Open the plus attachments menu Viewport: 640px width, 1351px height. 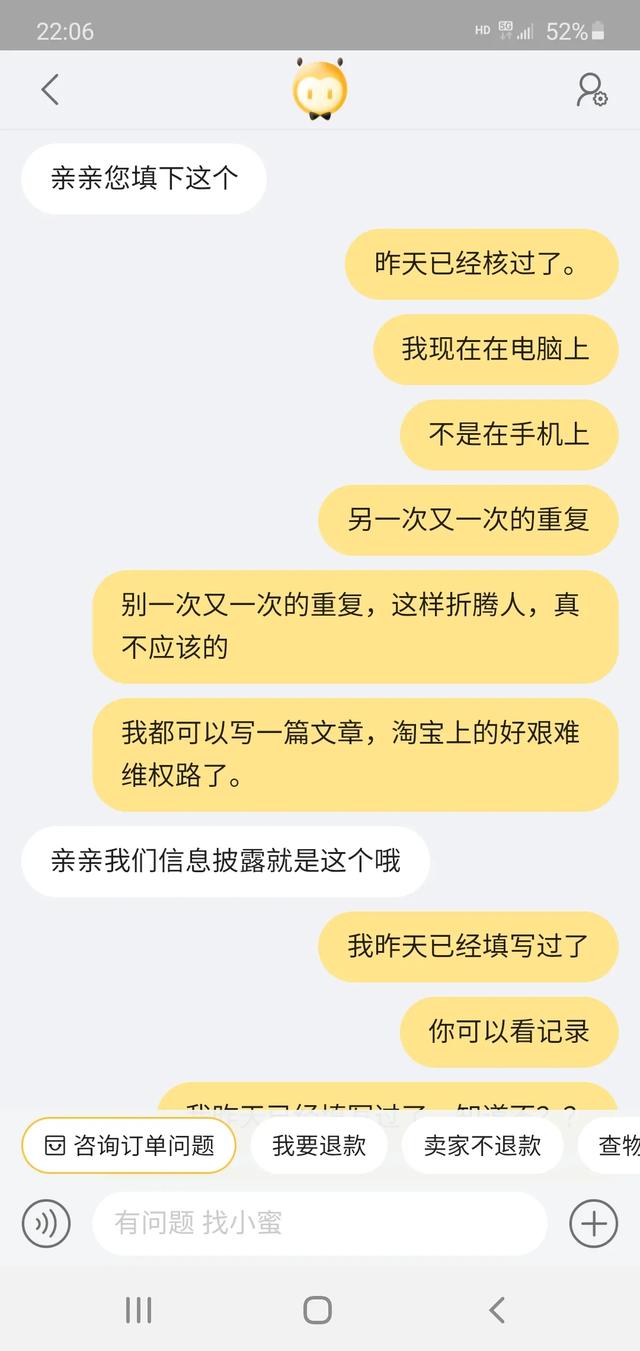pyautogui.click(x=593, y=1223)
